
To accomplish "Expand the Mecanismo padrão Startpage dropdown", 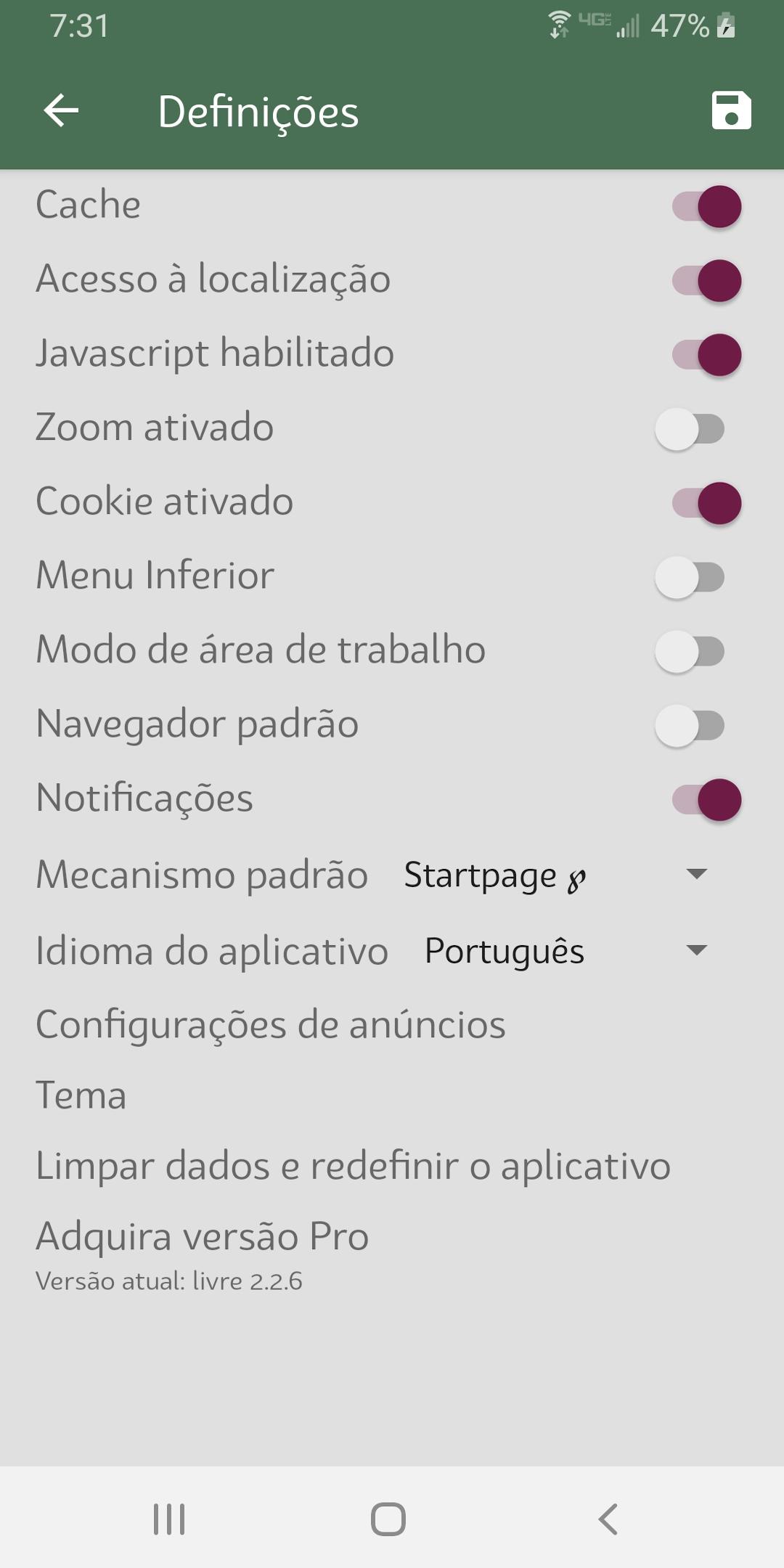I will click(555, 875).
